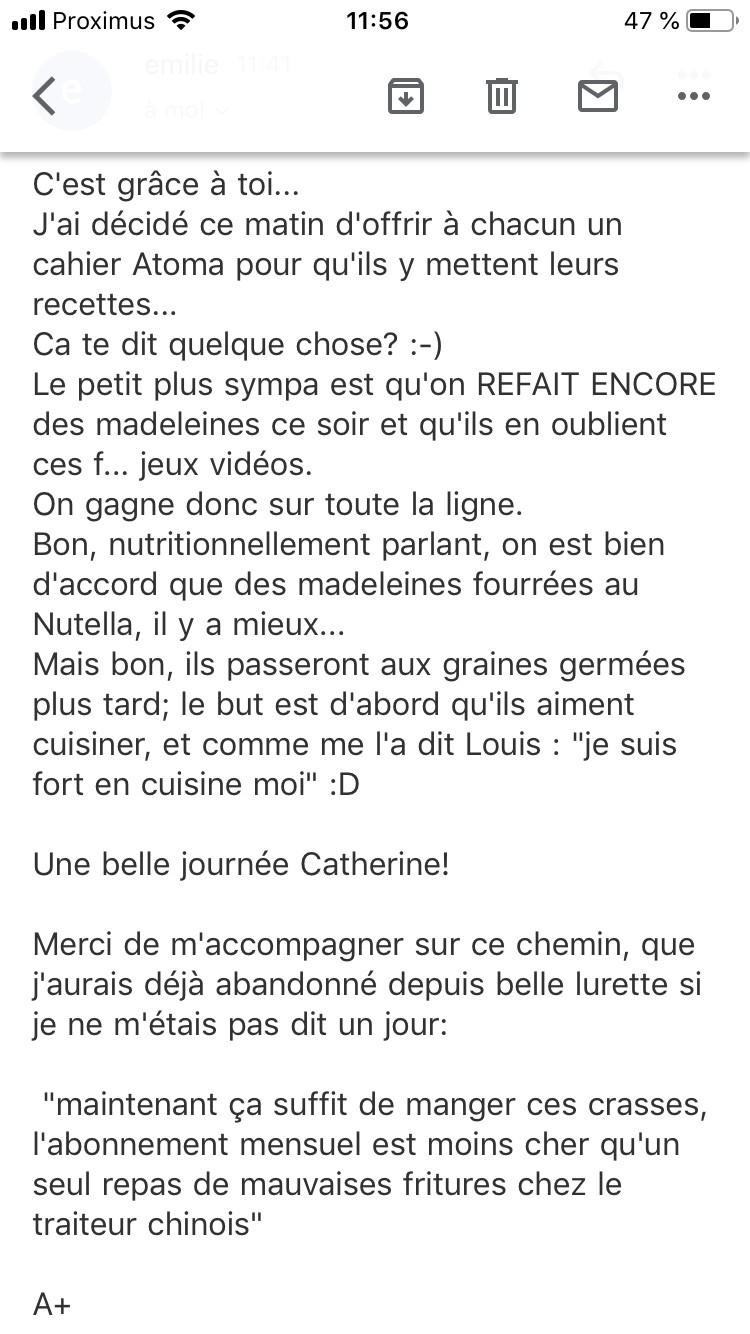Open the three-dot overflow menu
Image resolution: width=750 pixels, height=1334 pixels.
693,96
